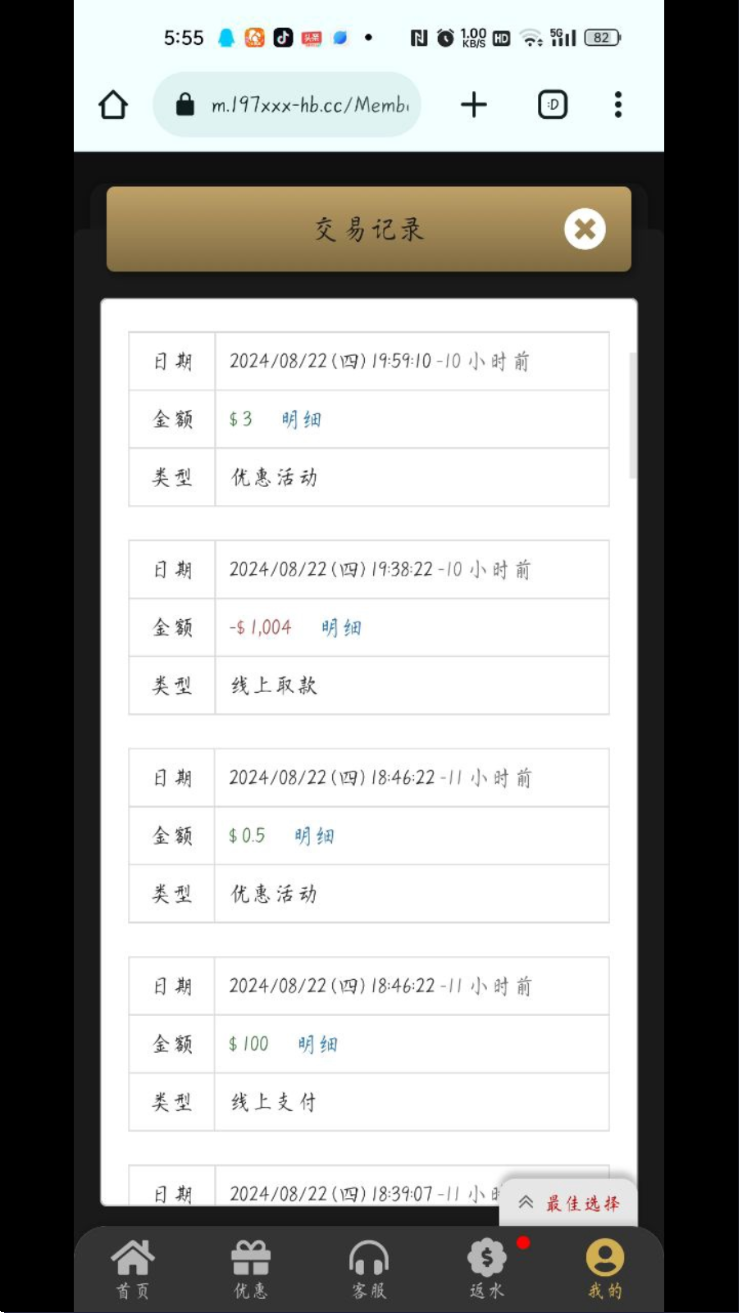Open the browser overflow menu
739x1313 pixels.
618,105
